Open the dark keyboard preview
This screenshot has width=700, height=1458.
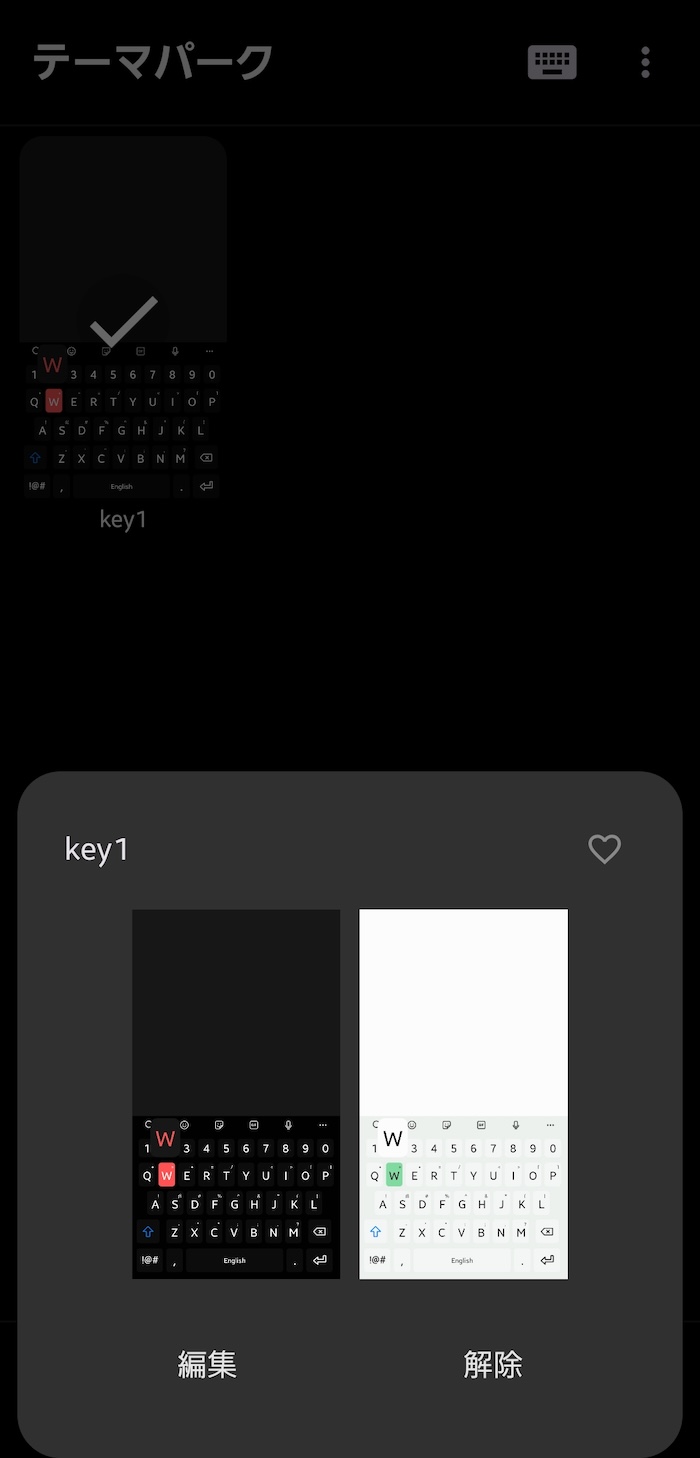coord(236,1093)
